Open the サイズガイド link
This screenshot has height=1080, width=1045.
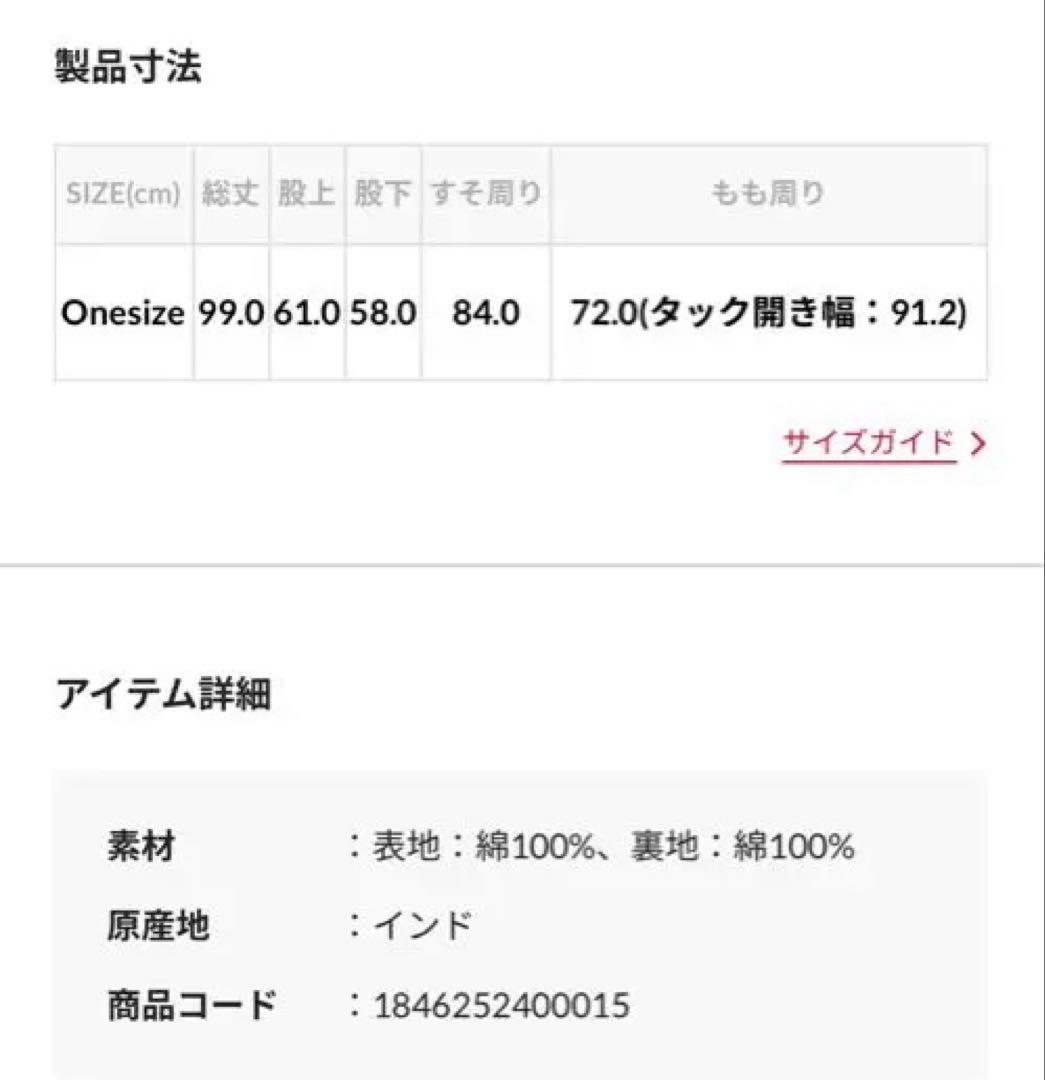tap(870, 443)
